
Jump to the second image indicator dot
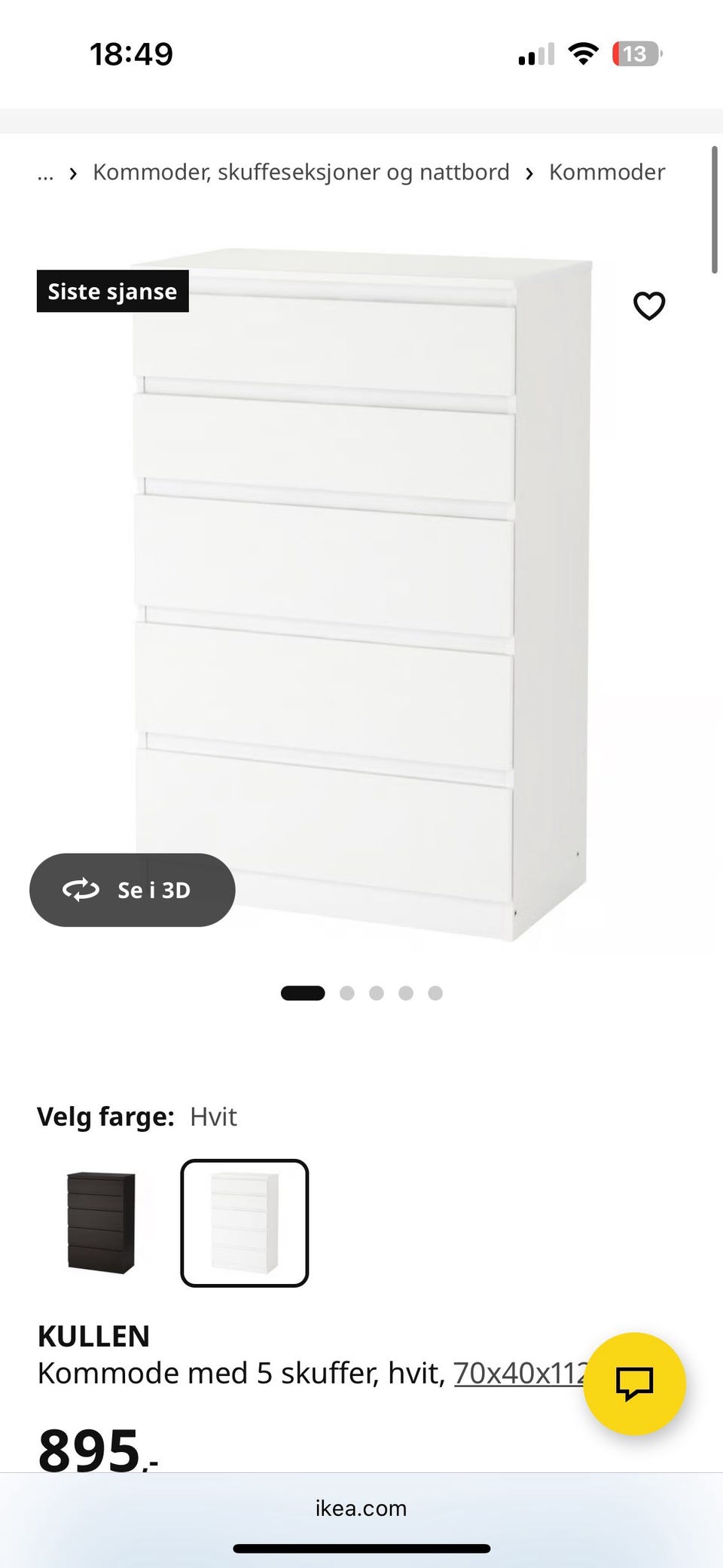[347, 993]
